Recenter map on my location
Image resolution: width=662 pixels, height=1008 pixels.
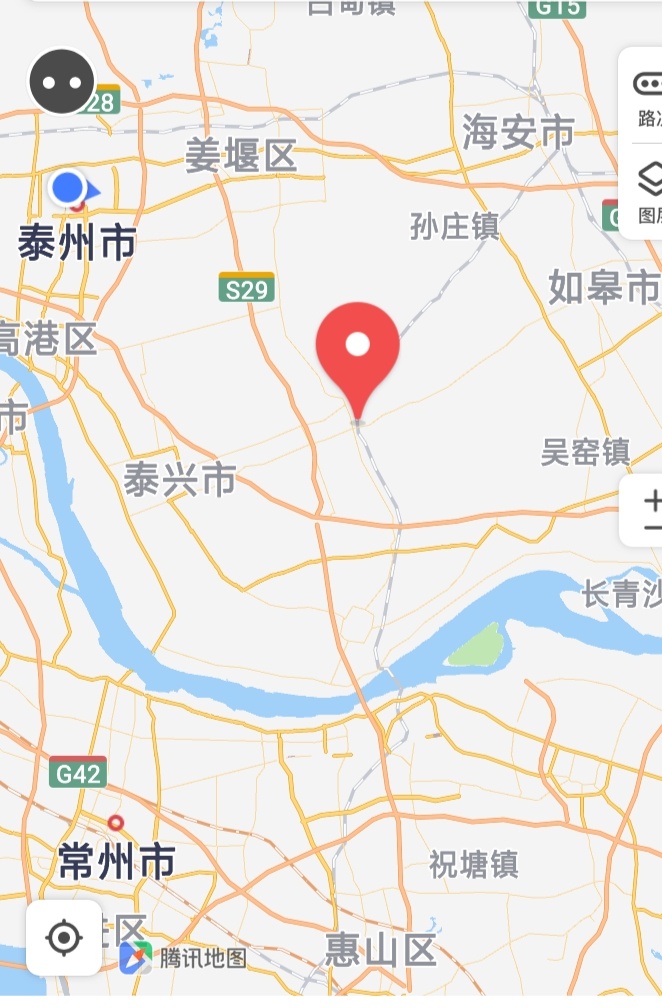[64, 938]
